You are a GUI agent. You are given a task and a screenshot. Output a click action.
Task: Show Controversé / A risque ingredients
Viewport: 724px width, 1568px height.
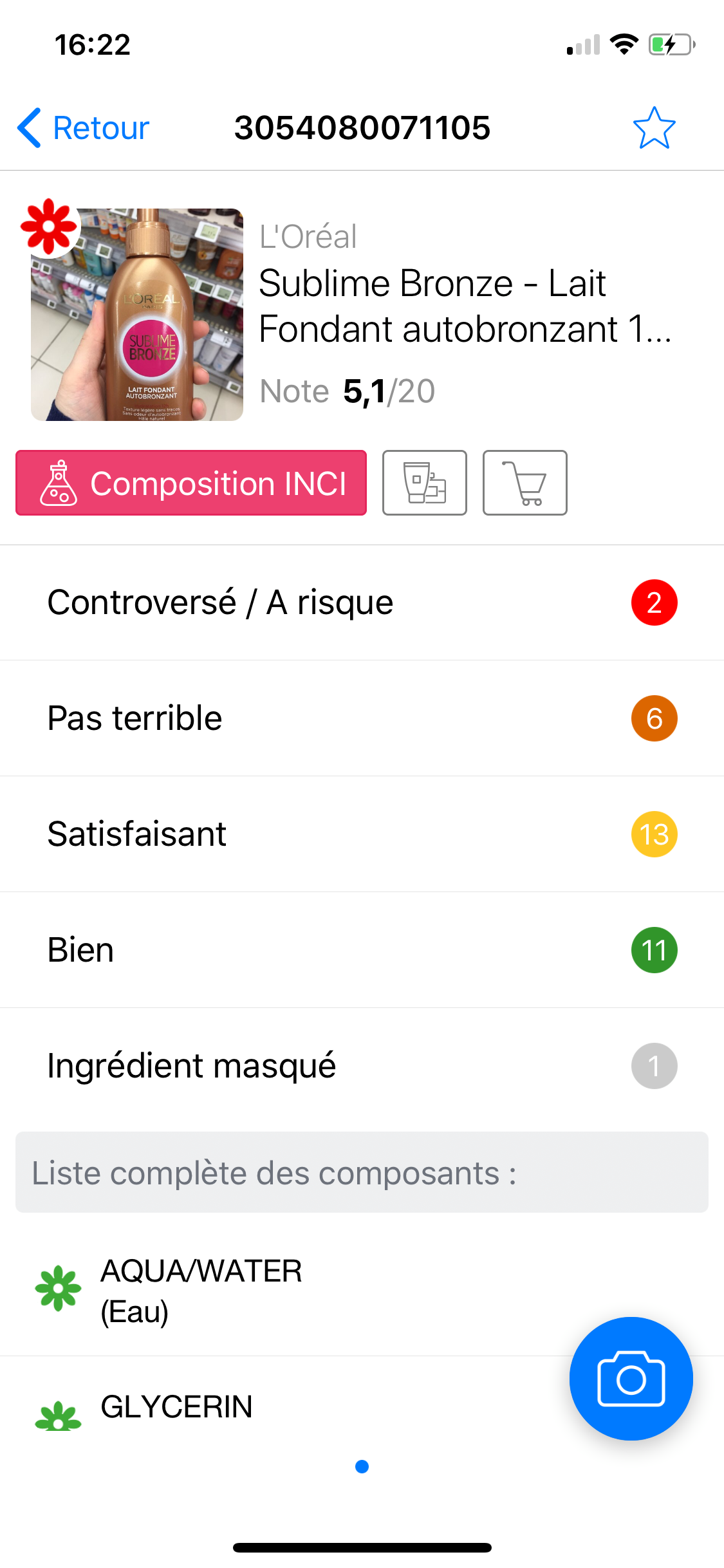click(x=362, y=602)
